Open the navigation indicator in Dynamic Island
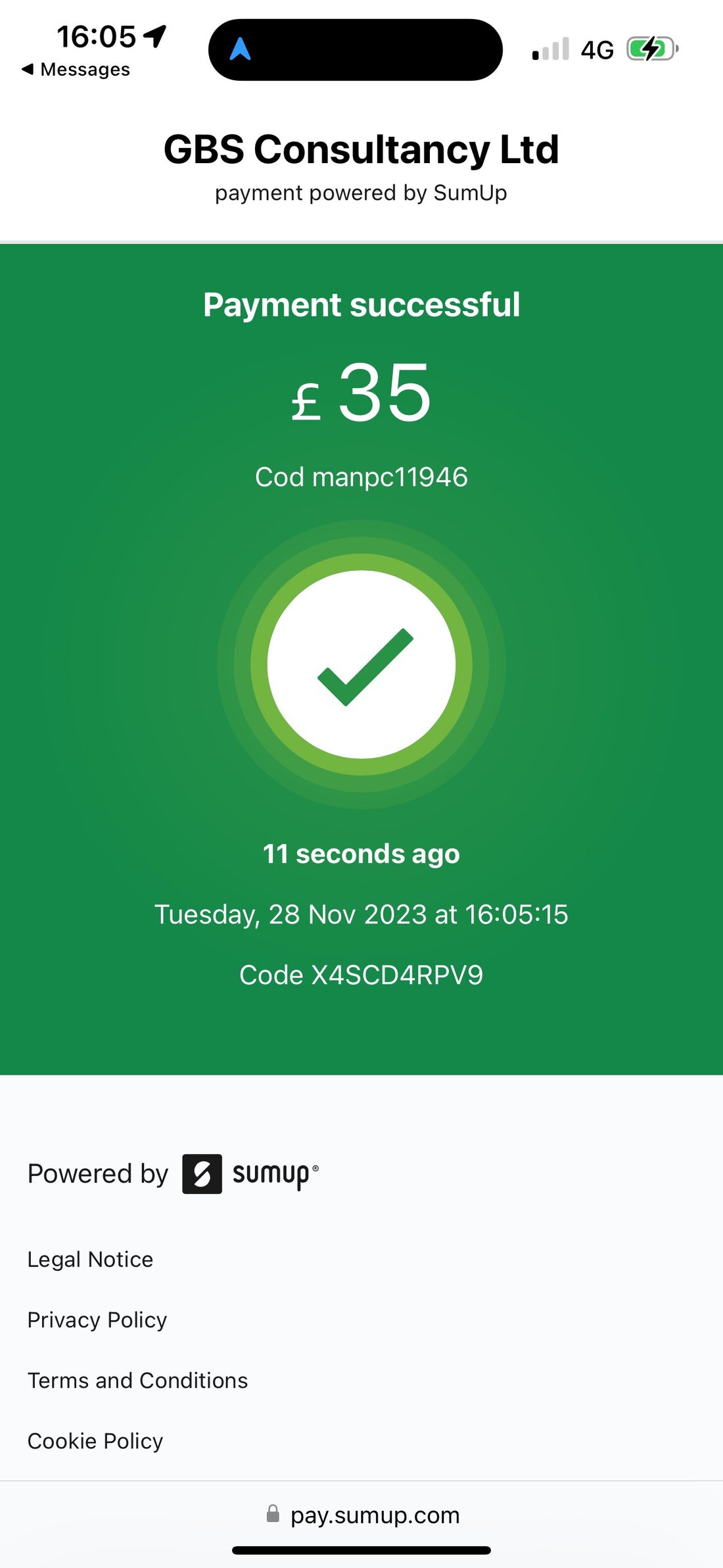723x1568 pixels. (x=241, y=49)
